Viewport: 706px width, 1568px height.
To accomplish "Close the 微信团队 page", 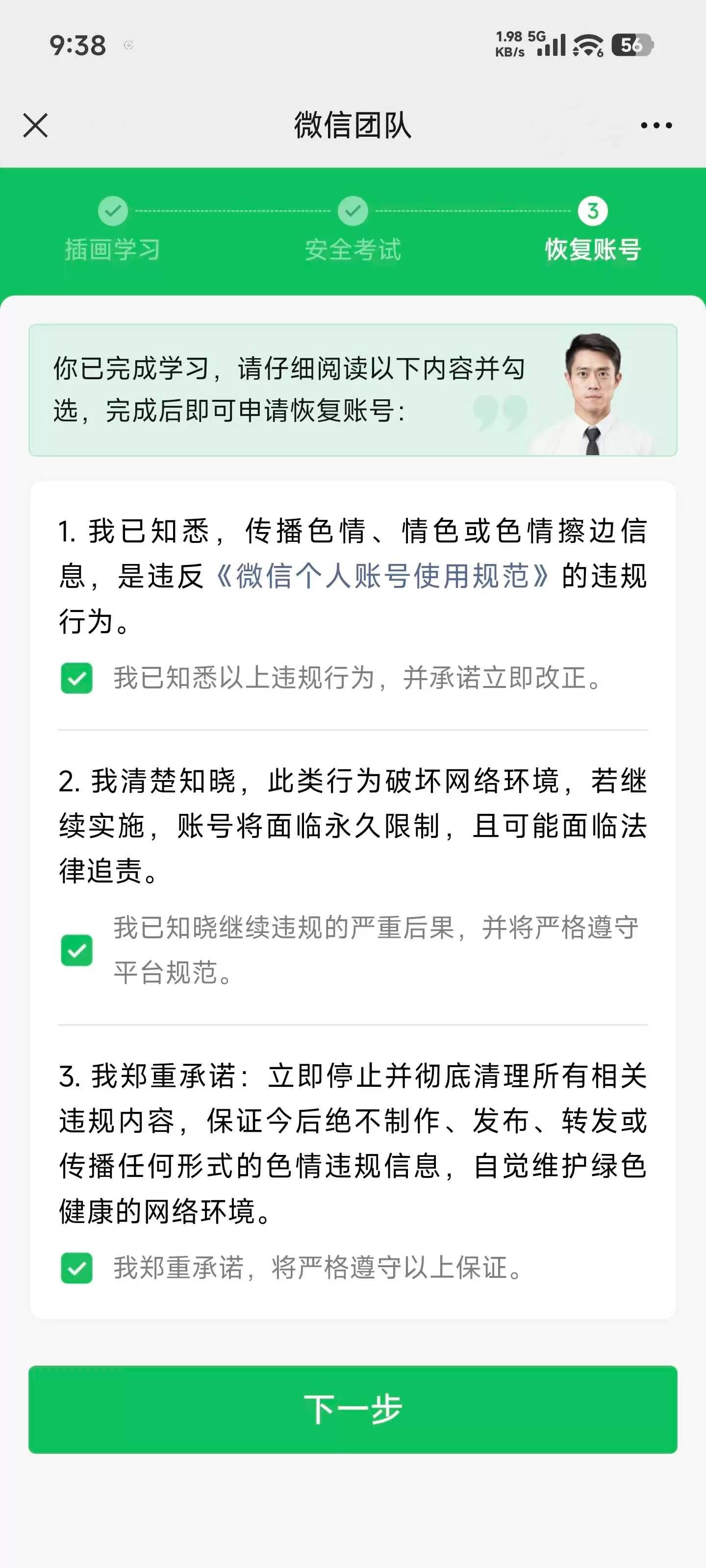I will pos(35,125).
